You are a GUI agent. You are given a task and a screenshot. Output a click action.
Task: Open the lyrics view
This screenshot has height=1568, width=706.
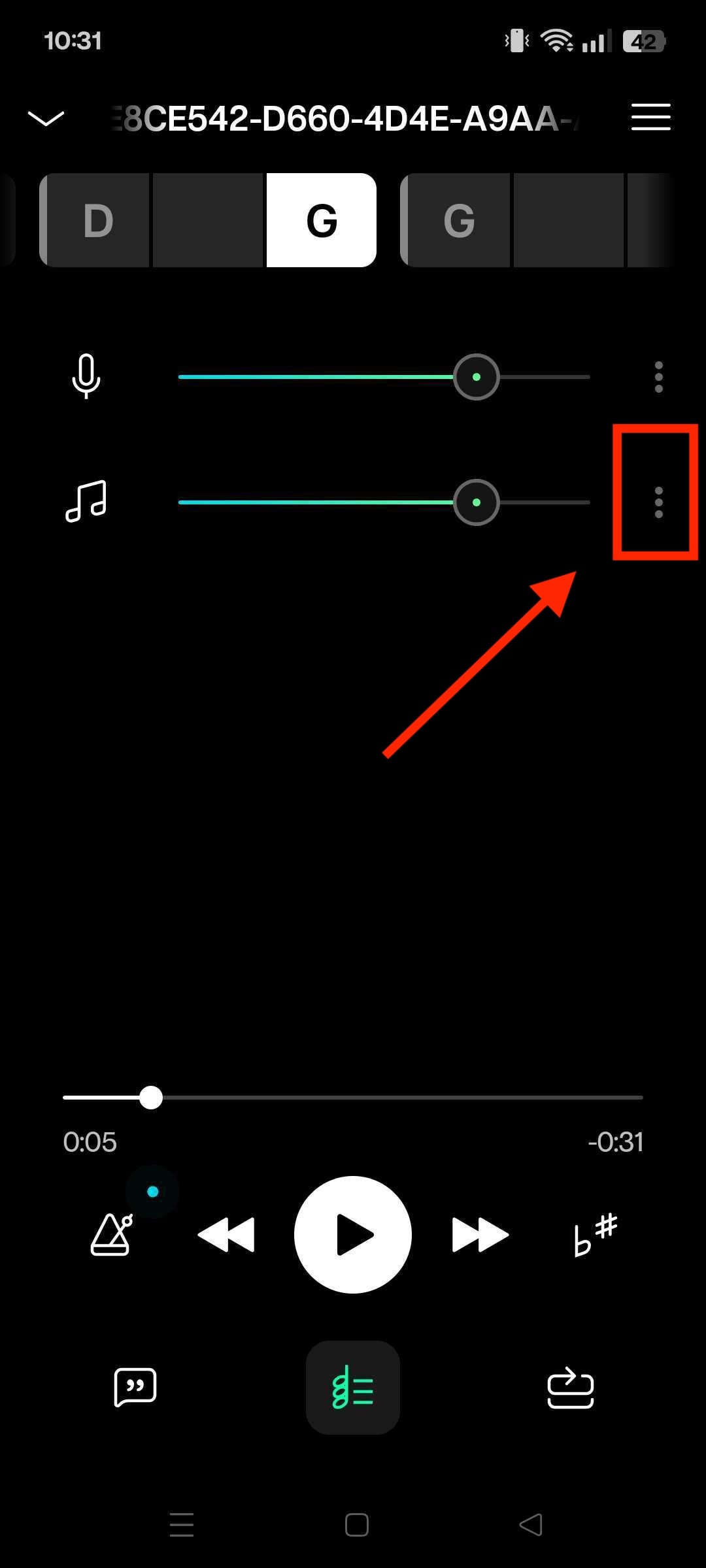(x=135, y=1387)
